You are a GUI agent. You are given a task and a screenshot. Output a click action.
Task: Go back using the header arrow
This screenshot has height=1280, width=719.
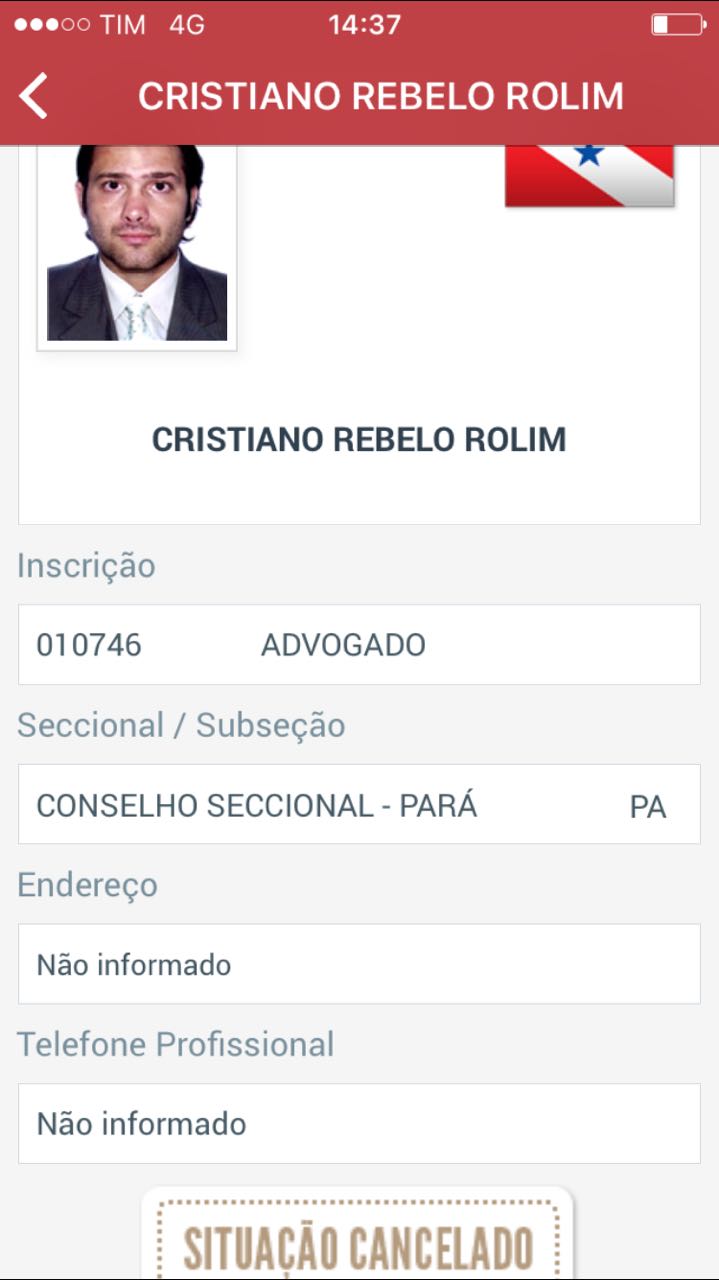click(x=34, y=96)
